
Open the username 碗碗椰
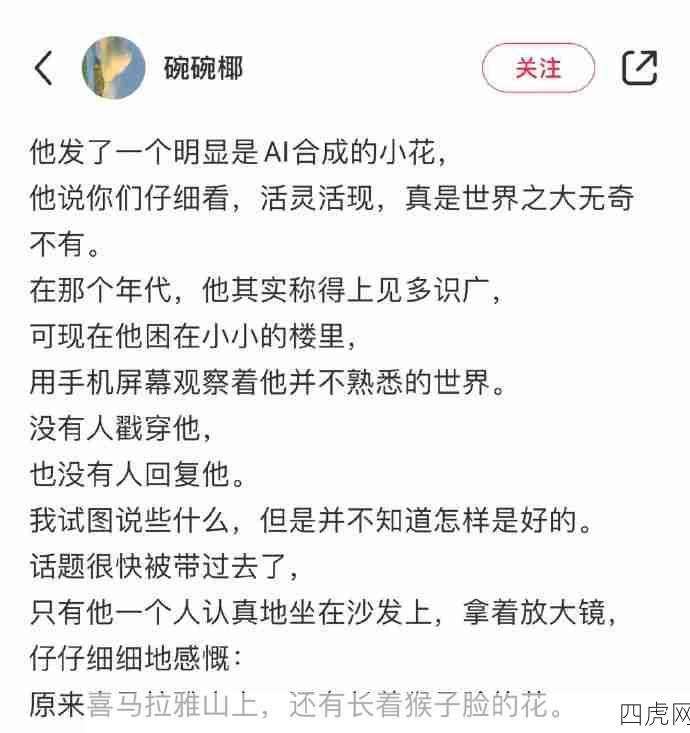point(203,68)
